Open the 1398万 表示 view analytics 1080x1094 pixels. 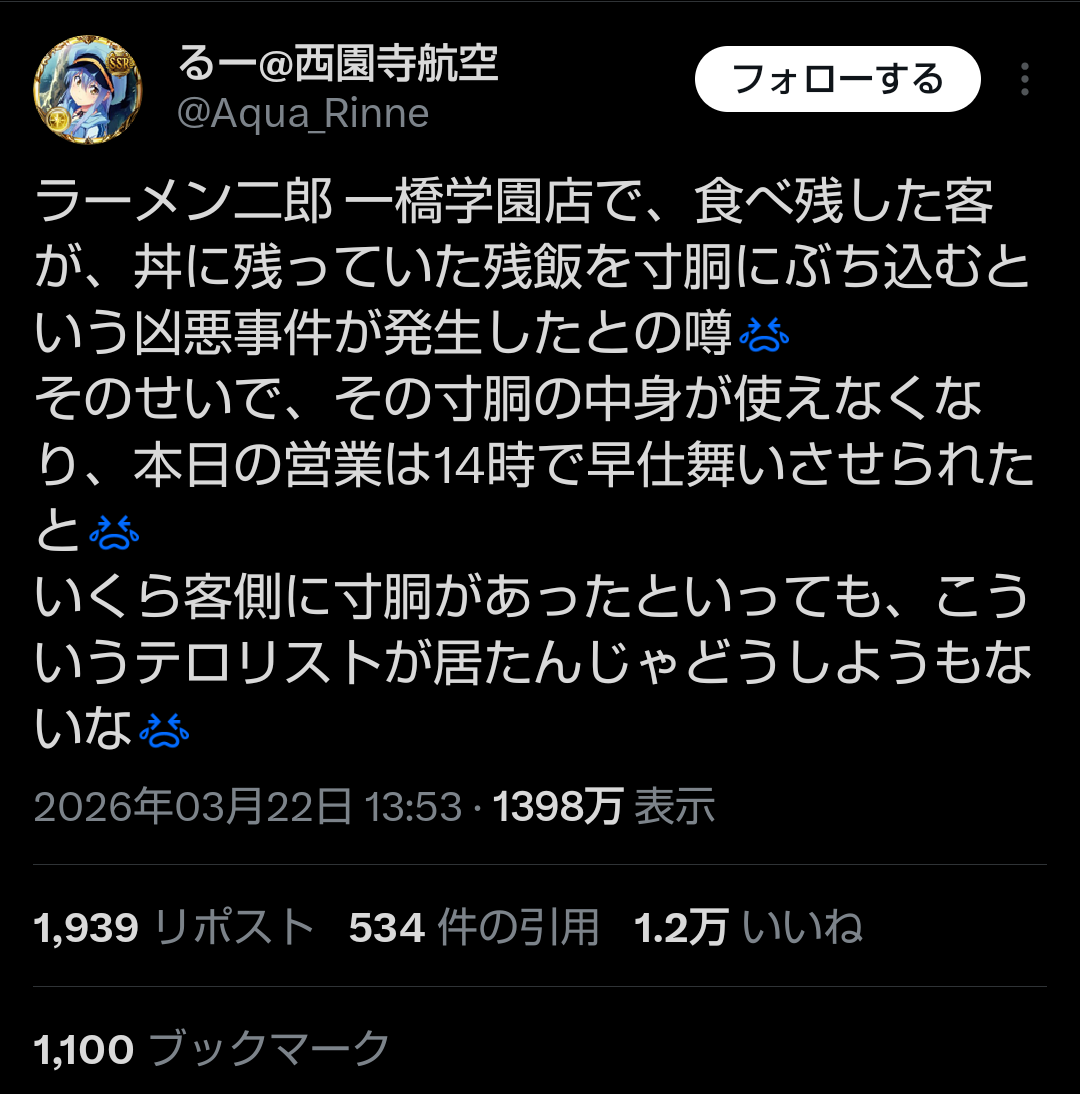(x=604, y=806)
